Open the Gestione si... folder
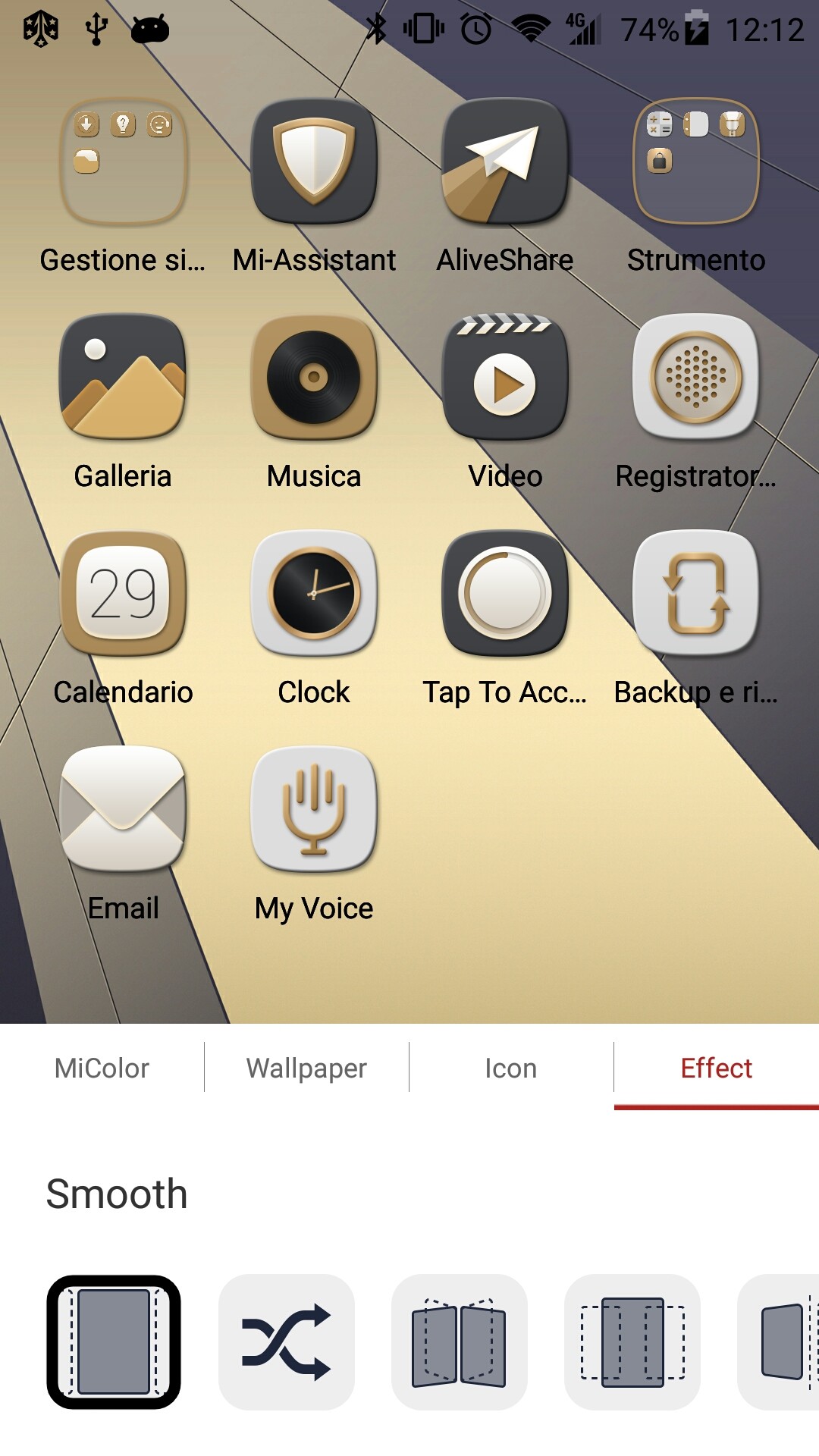The image size is (819, 1456). (123, 162)
